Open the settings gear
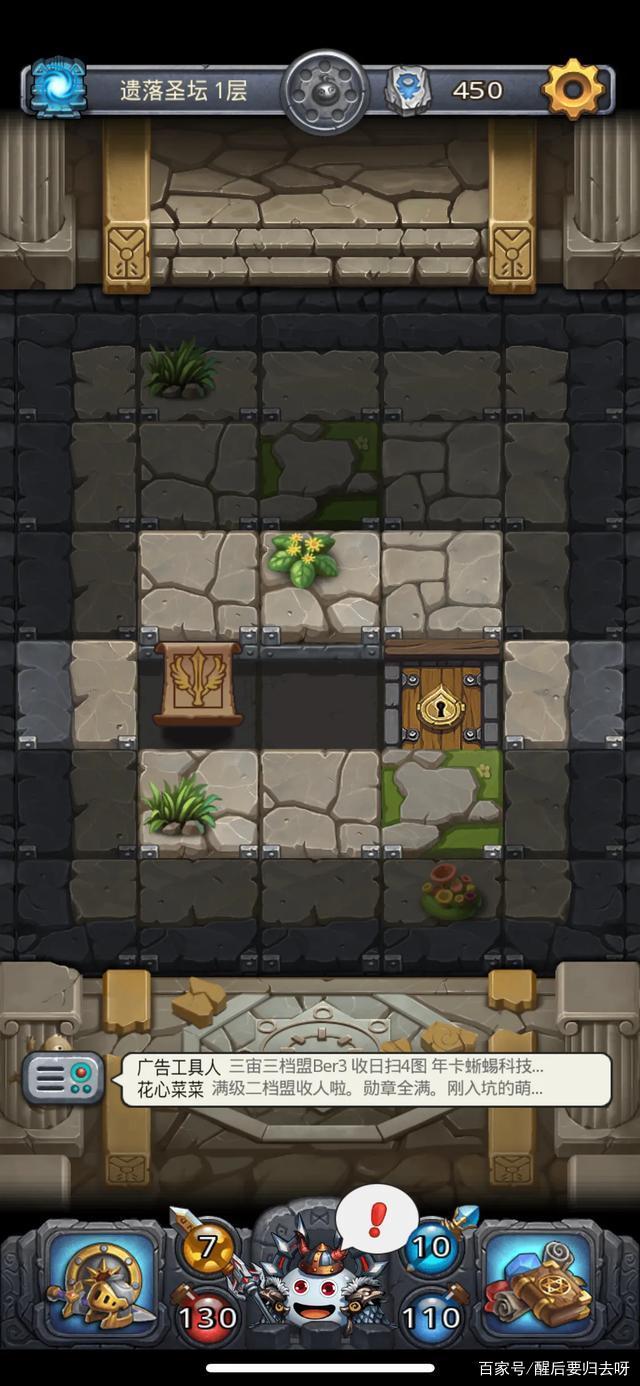This screenshot has width=640, height=1386. [x=573, y=90]
